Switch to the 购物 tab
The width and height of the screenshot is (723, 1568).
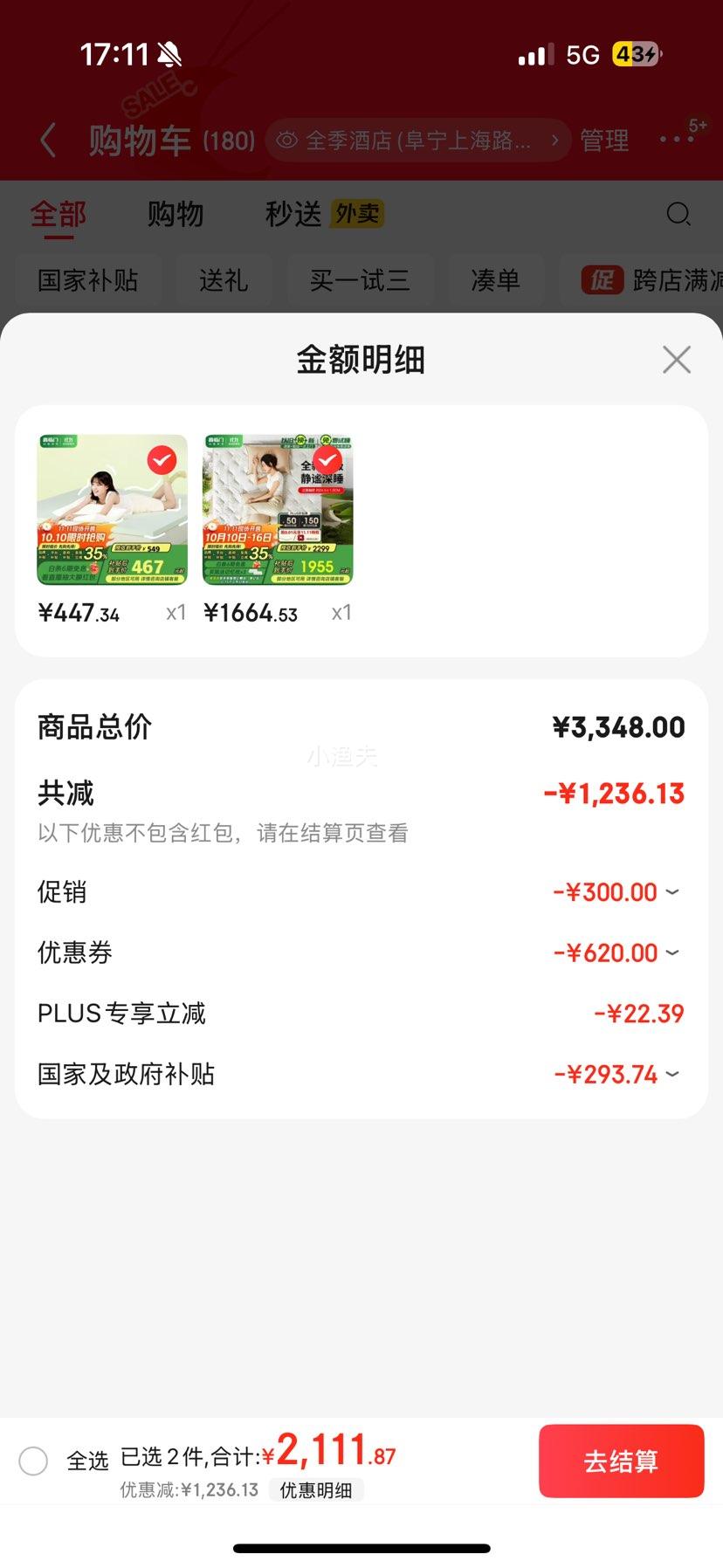tap(175, 214)
